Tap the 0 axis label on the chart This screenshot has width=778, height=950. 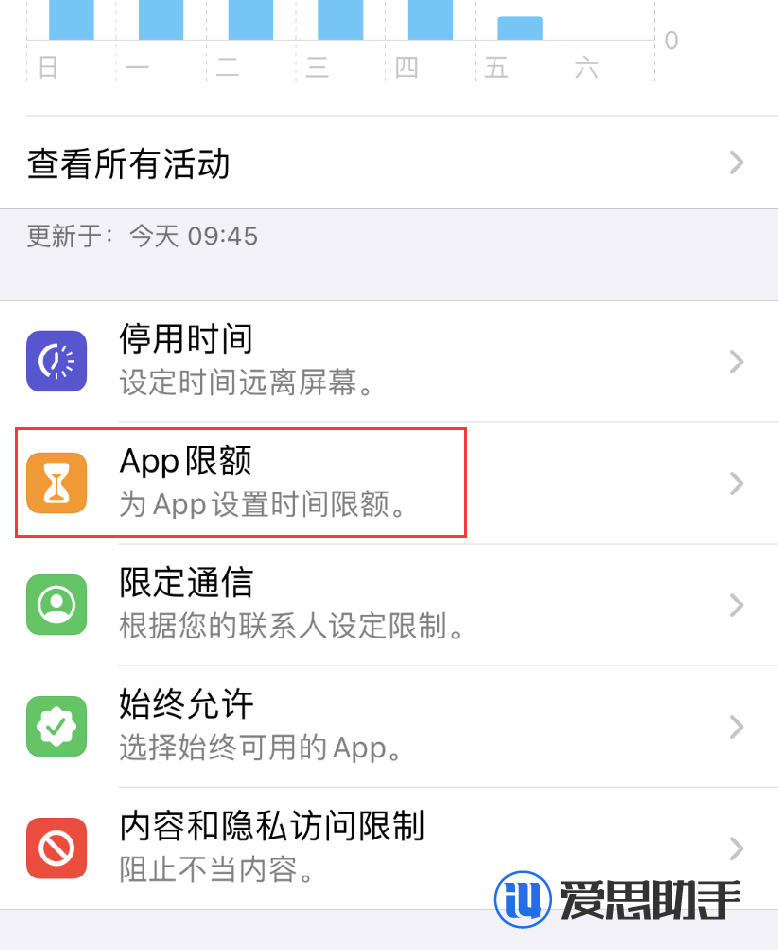(x=668, y=40)
